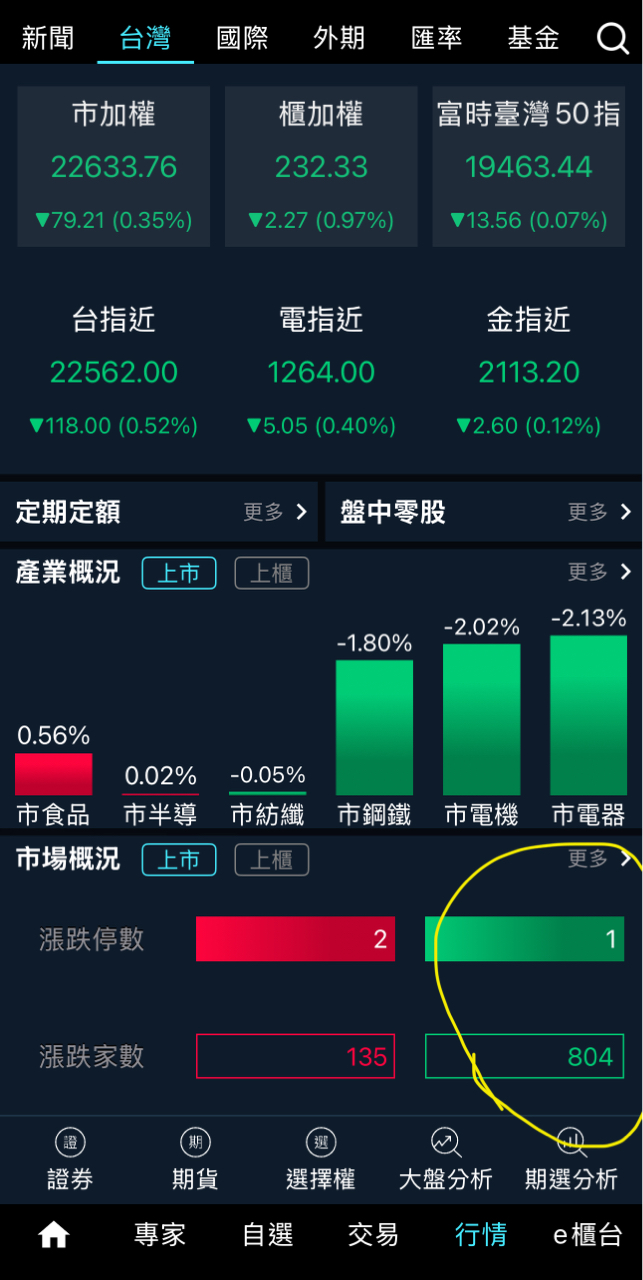Open the 市加權 index card
Image resolution: width=643 pixels, height=1280 pixels.
pos(113,166)
